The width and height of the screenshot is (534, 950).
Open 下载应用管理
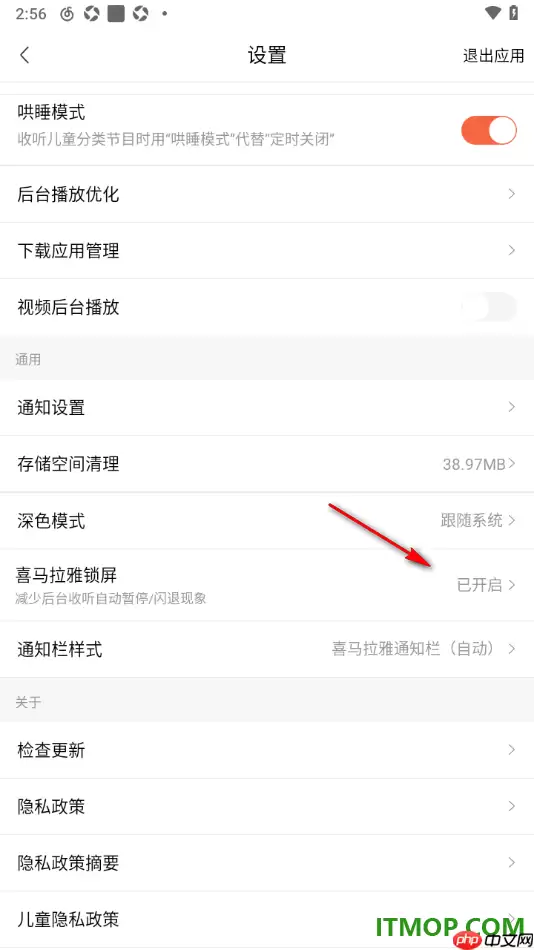pyautogui.click(x=267, y=250)
